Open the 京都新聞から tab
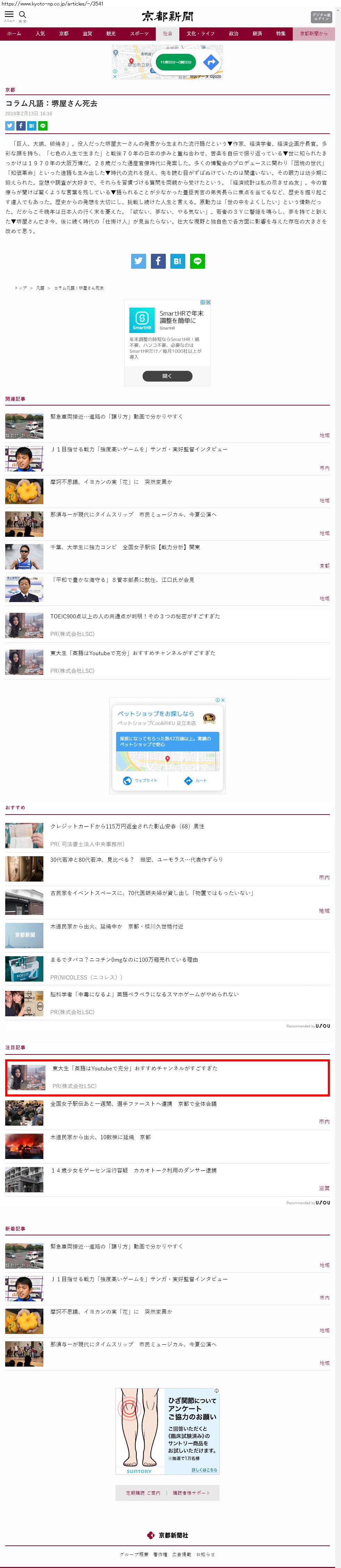341x1568 pixels. coord(313,33)
